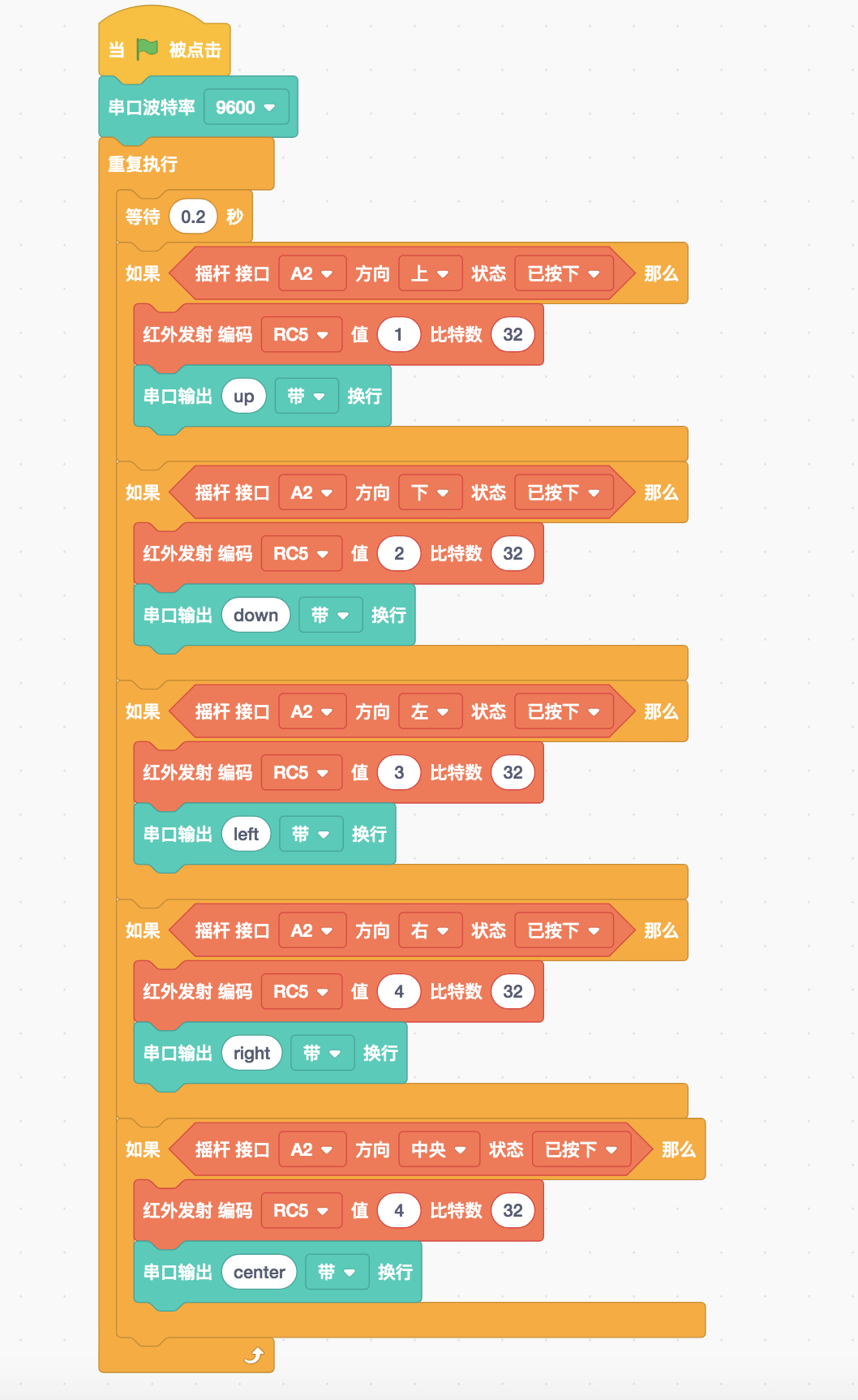This screenshot has height=1400, width=858.
Task: Edit the serial output text "center"
Action: (x=259, y=1273)
